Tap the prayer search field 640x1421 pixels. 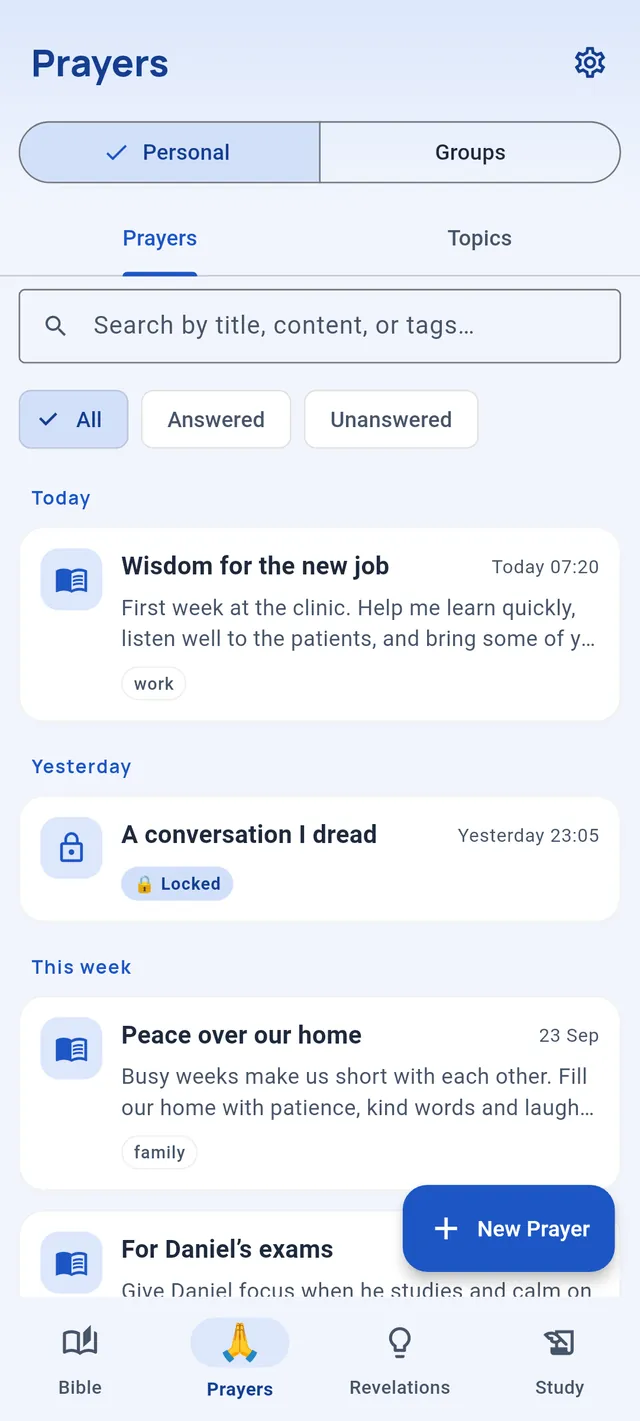pos(320,326)
